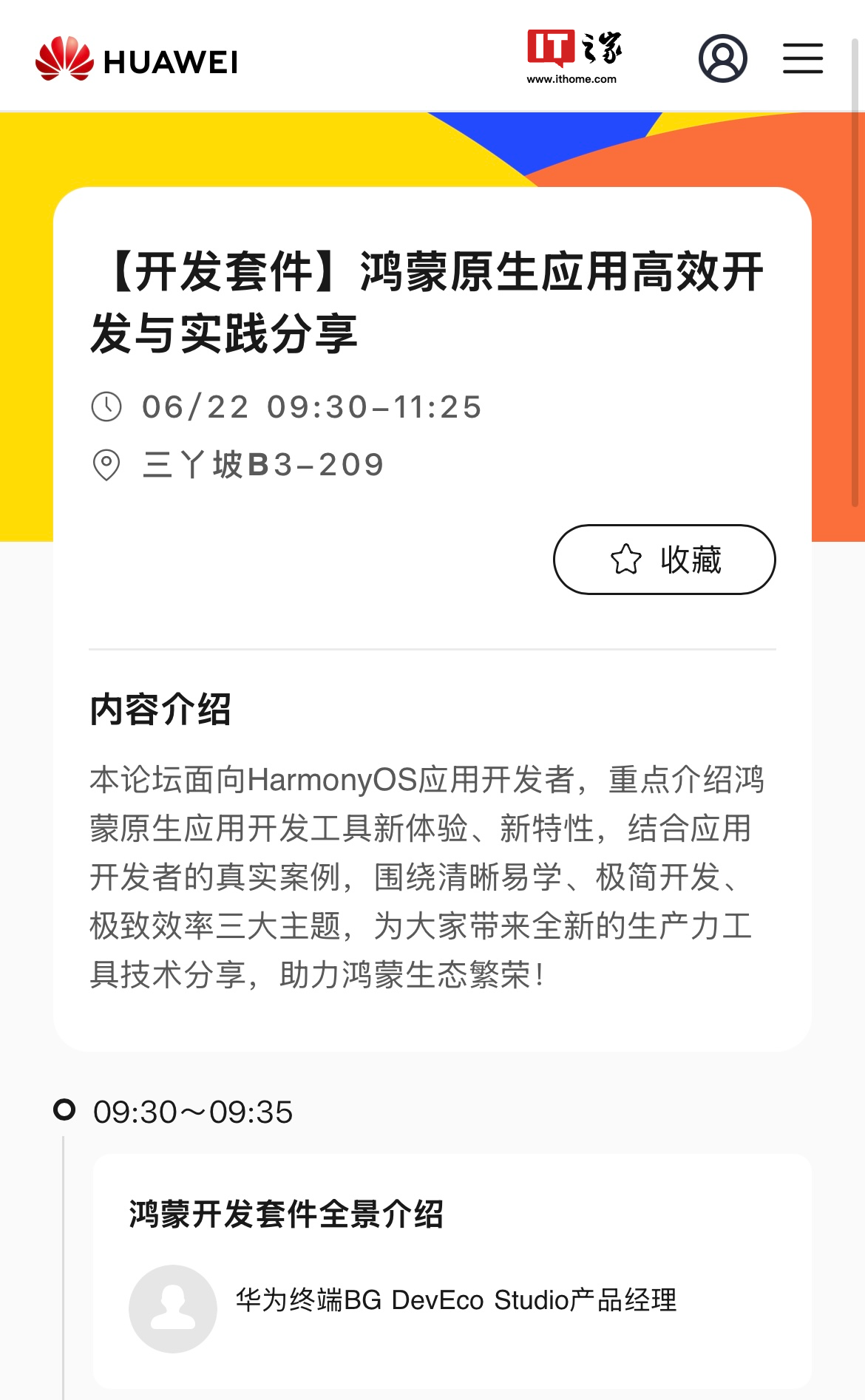Screen dimensions: 865x1400
Task: Open the hamburger navigation menu
Action: (802, 58)
